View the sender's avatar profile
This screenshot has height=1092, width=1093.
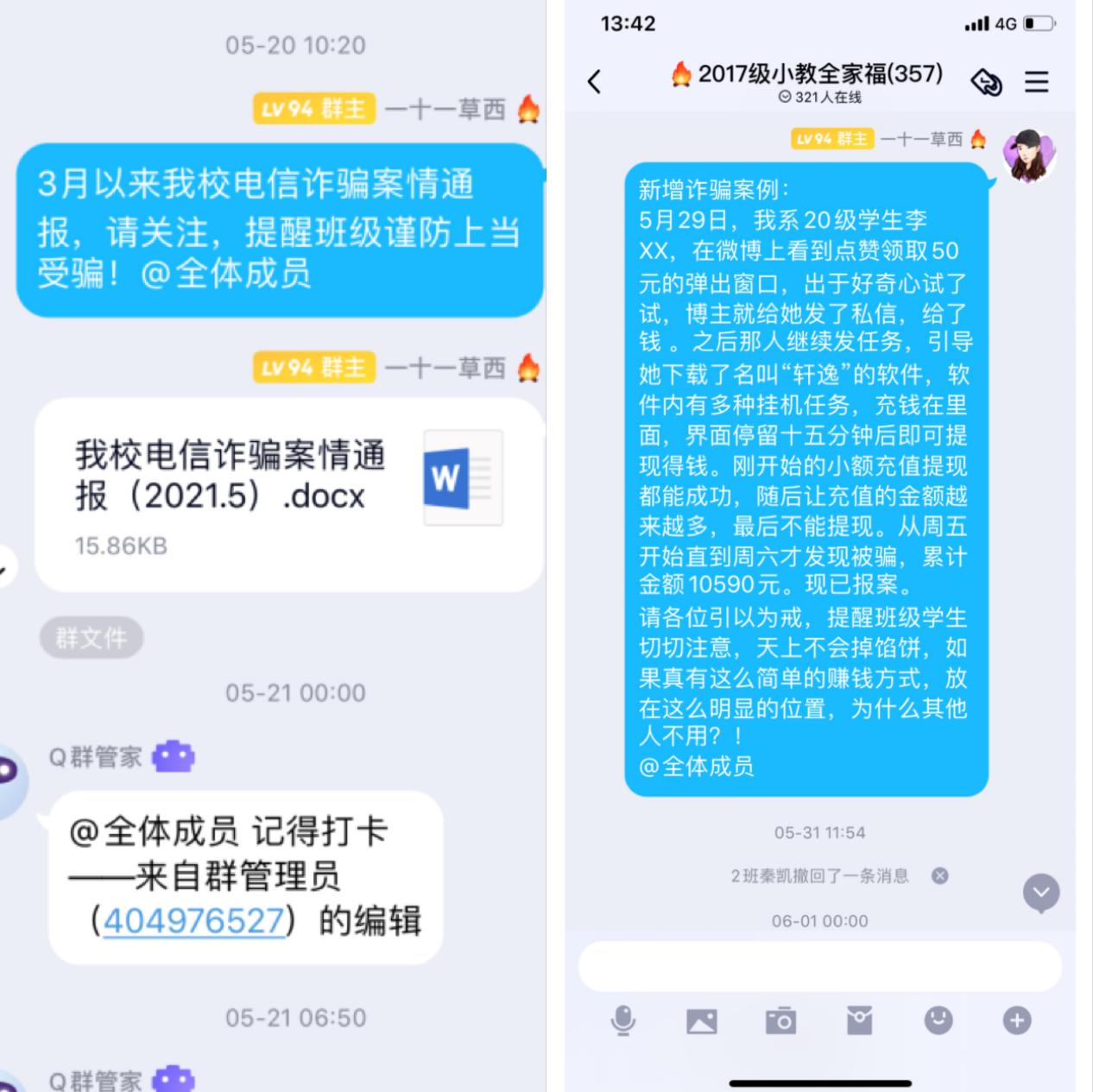(1028, 157)
